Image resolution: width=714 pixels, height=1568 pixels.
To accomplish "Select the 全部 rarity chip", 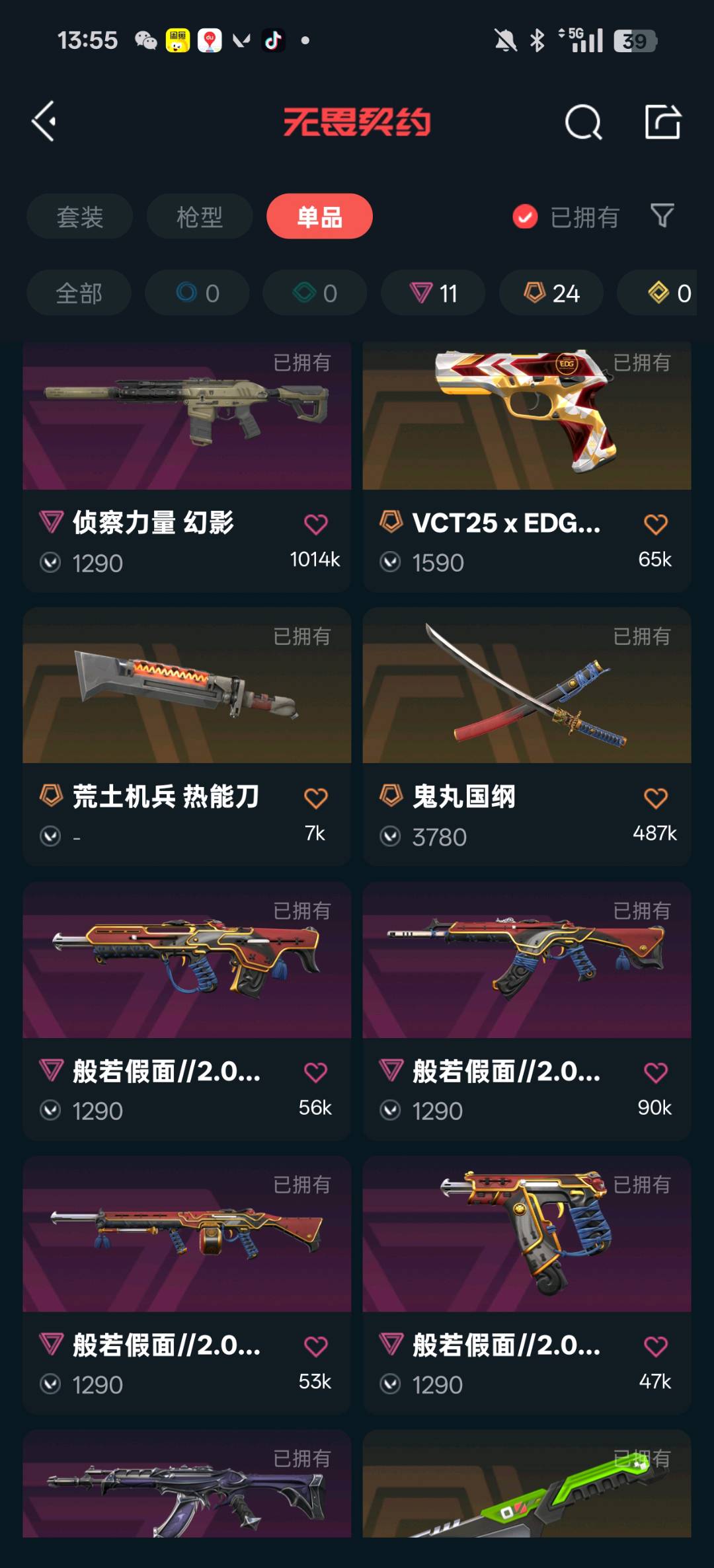I will [79, 293].
